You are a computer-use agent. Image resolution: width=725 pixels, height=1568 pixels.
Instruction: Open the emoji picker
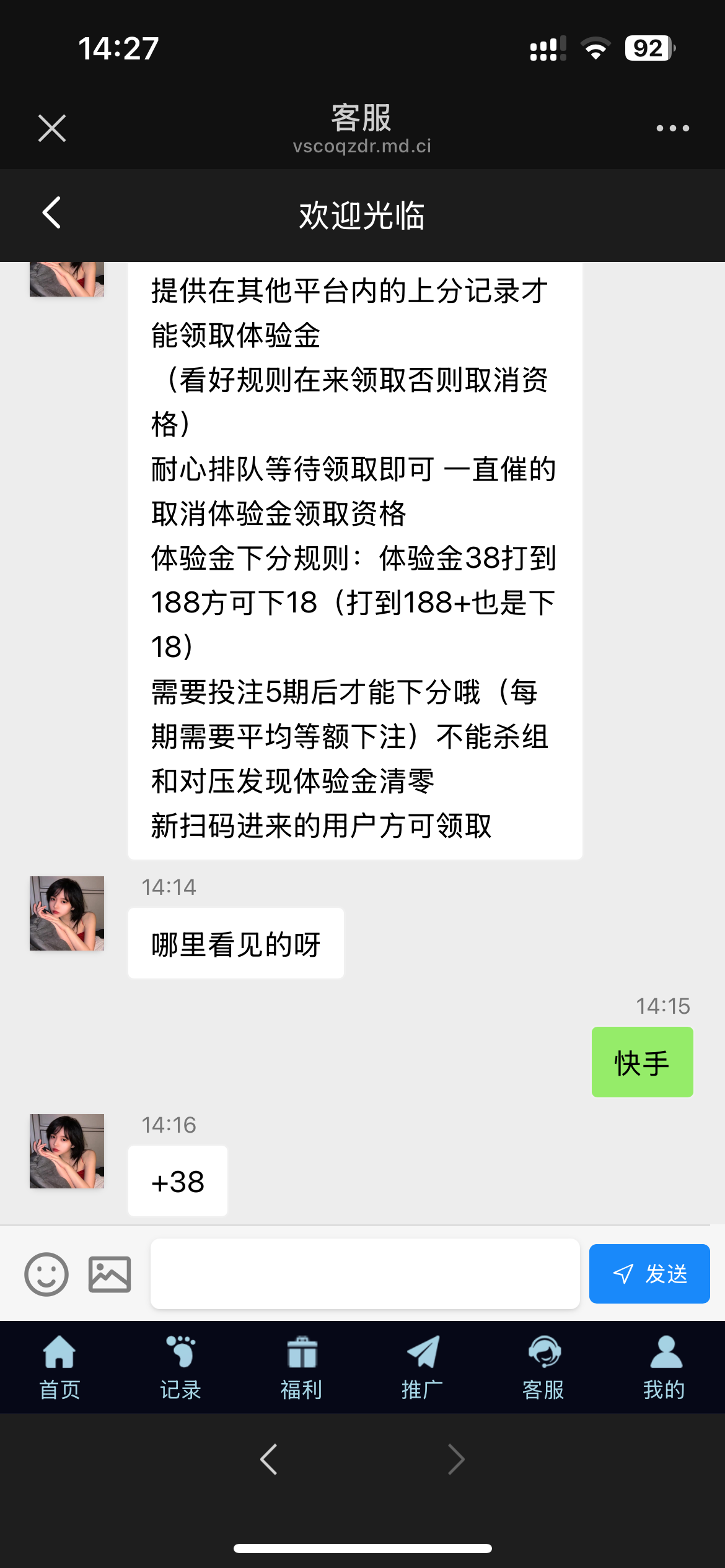pyautogui.click(x=46, y=1274)
